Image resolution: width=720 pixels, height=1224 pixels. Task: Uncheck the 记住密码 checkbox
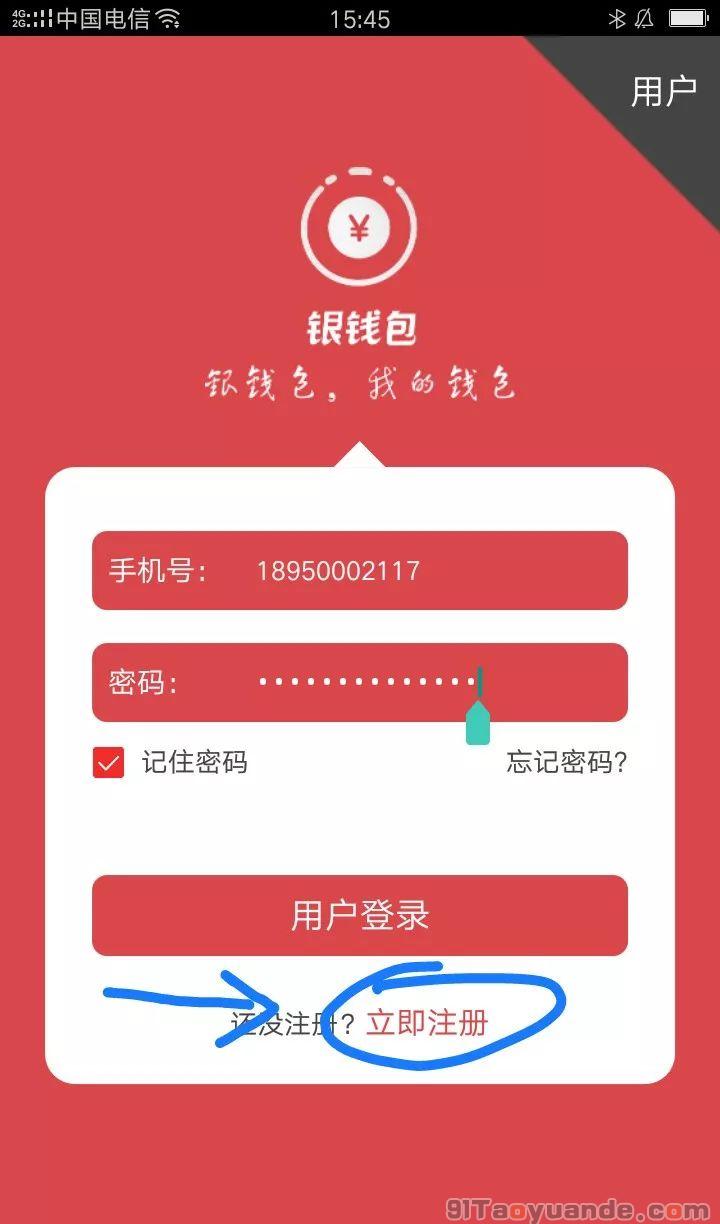pyautogui.click(x=108, y=763)
